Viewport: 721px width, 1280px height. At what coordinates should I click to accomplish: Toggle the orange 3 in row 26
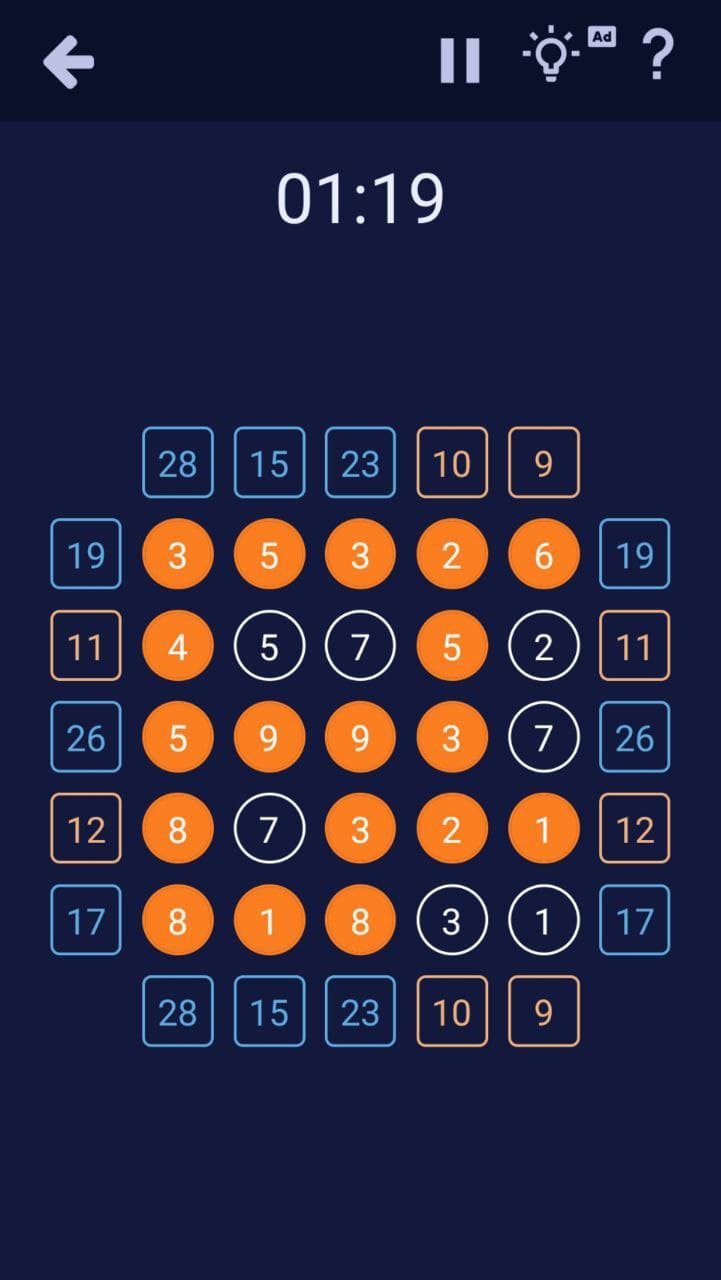(451, 738)
